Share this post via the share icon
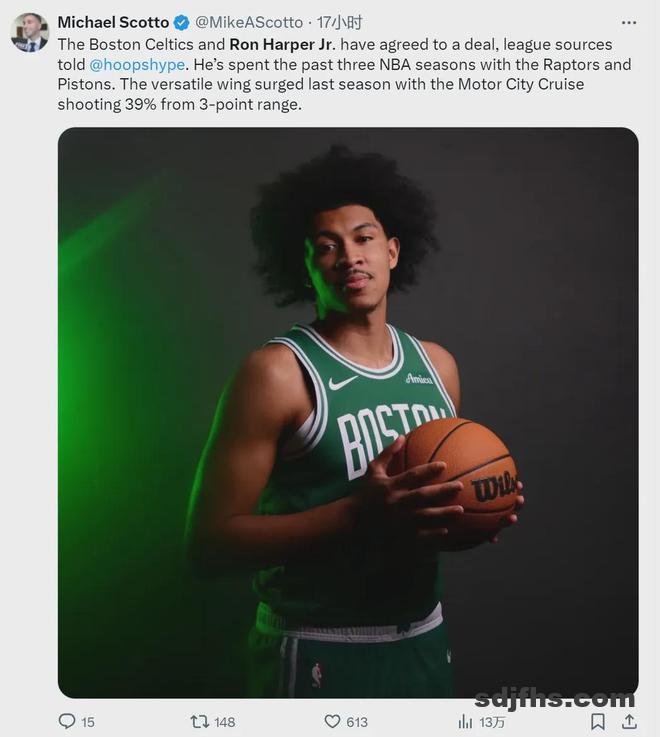 tap(629, 721)
